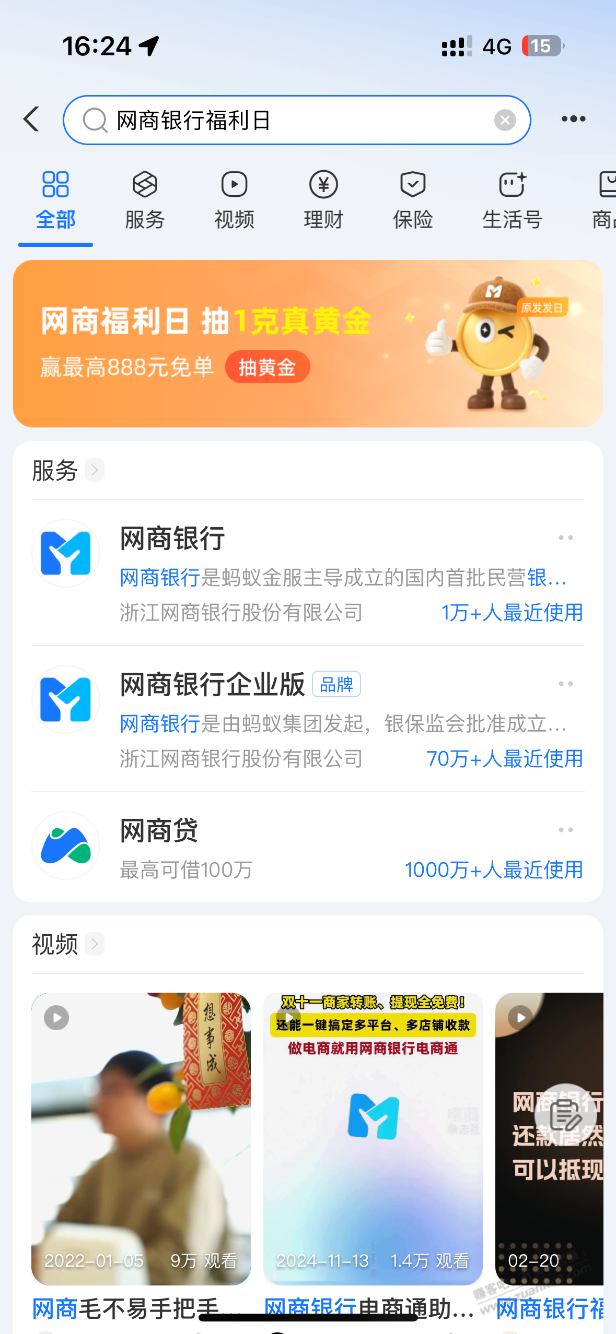Expand the 视频 section via its chevron
616x1334 pixels.
pos(94,944)
